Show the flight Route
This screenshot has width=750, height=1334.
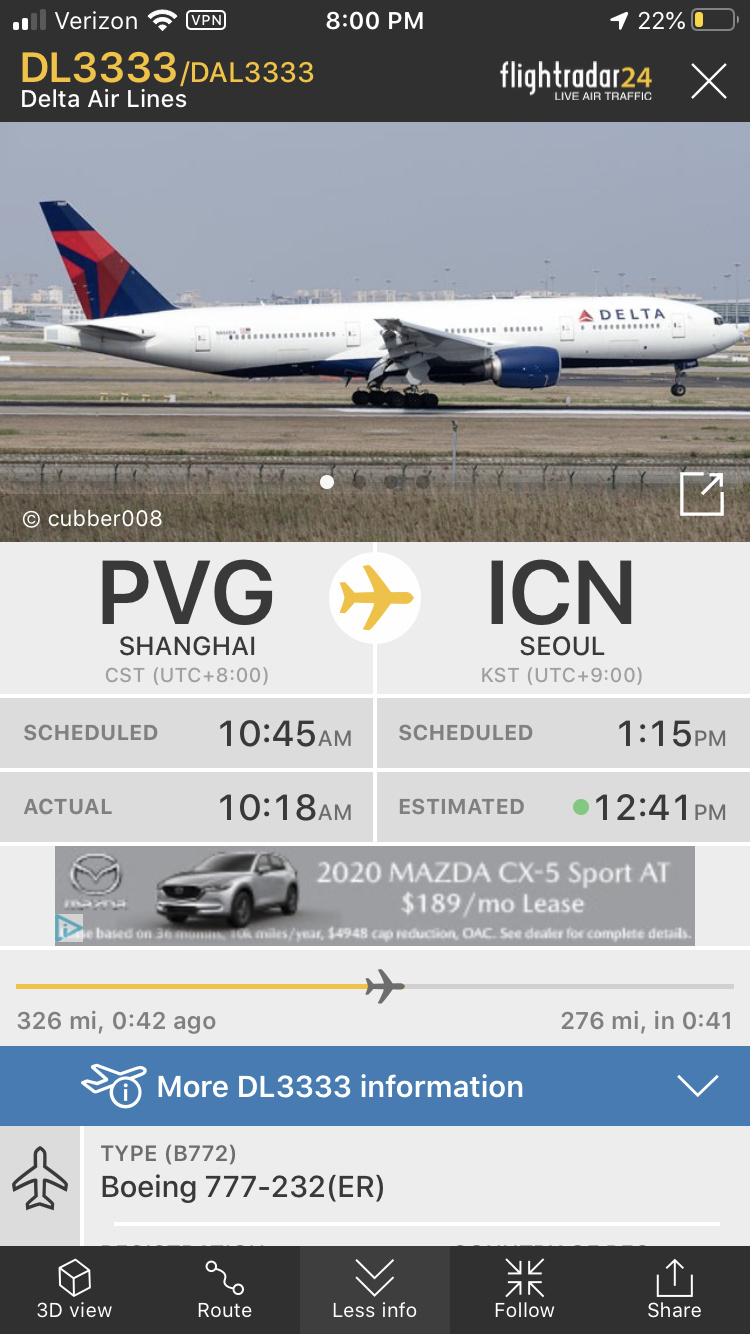click(x=224, y=1289)
